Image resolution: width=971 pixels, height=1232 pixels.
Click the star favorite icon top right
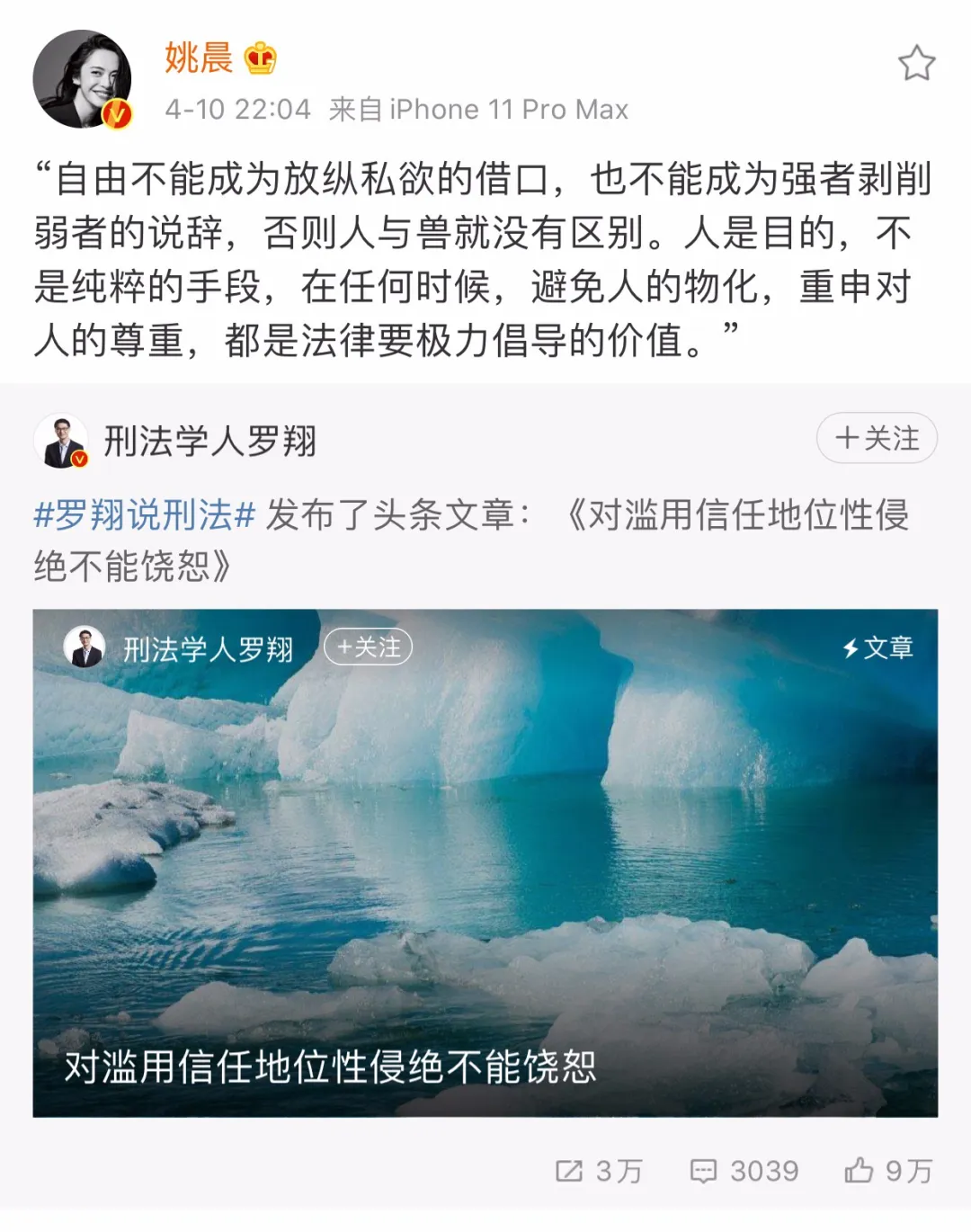click(917, 60)
